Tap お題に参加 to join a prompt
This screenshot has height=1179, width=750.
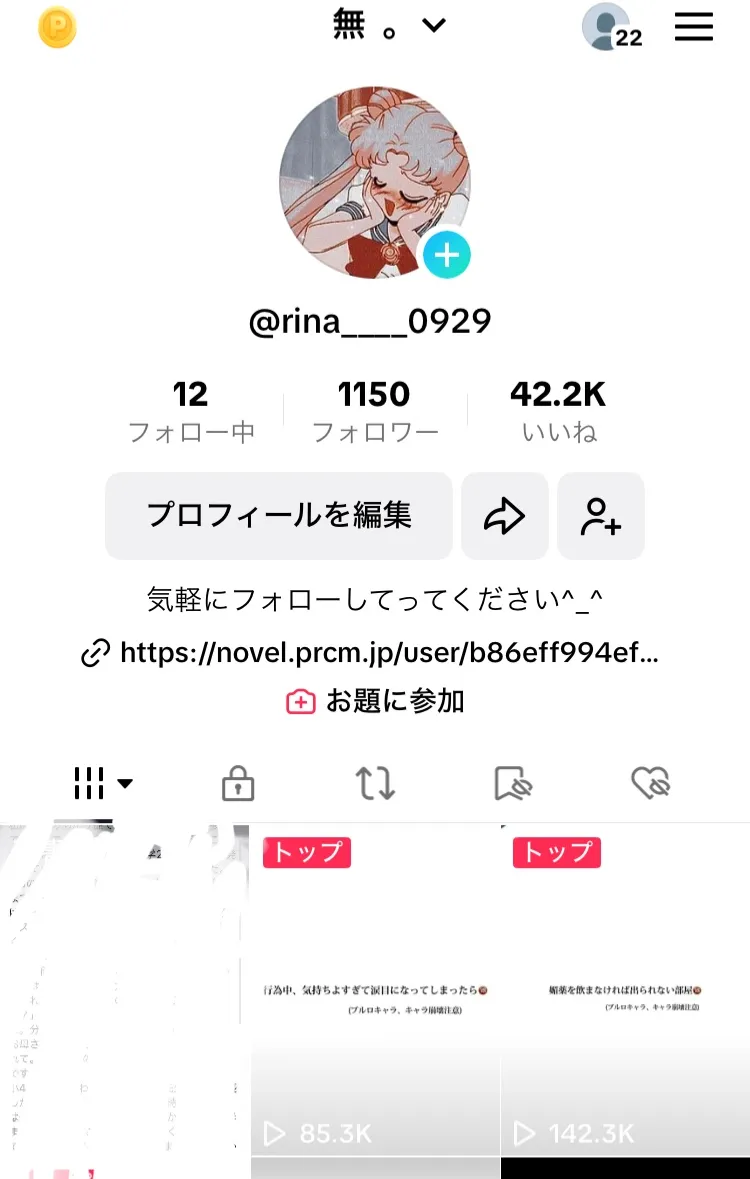click(x=376, y=701)
